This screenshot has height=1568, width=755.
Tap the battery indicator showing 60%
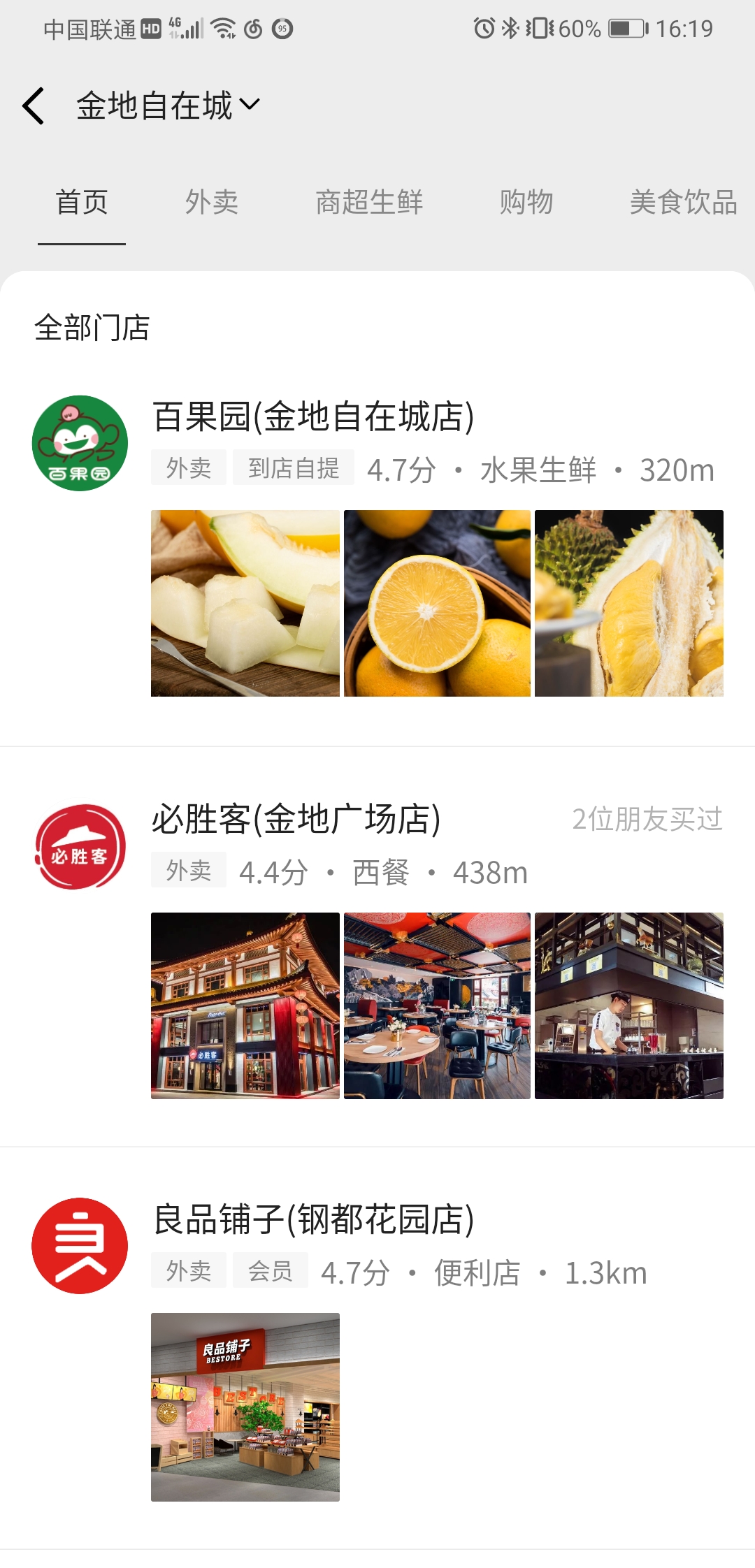[621, 28]
